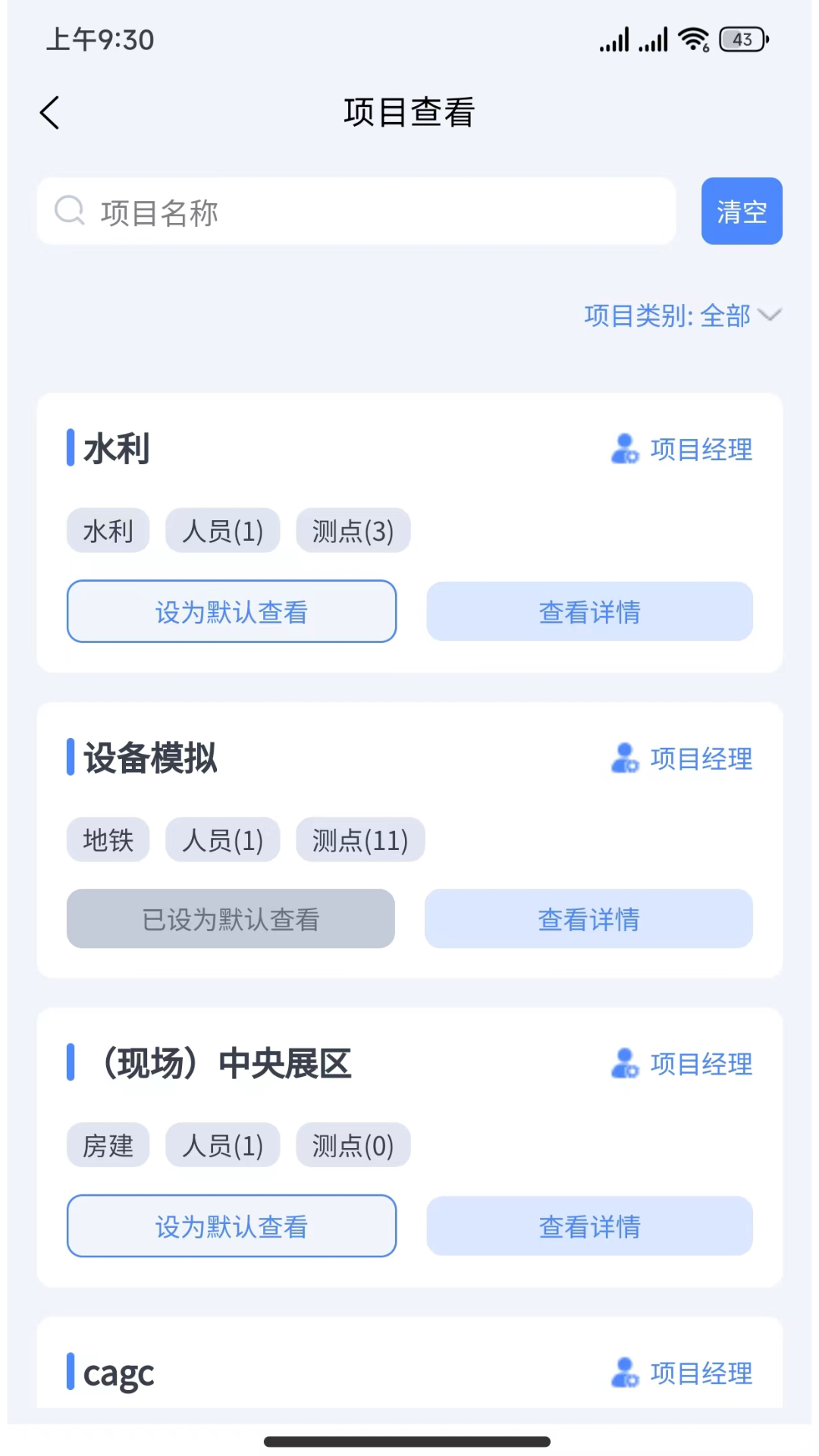Tap the 房建 tag on 中央展区 card
The image size is (819, 1456).
click(x=108, y=1145)
